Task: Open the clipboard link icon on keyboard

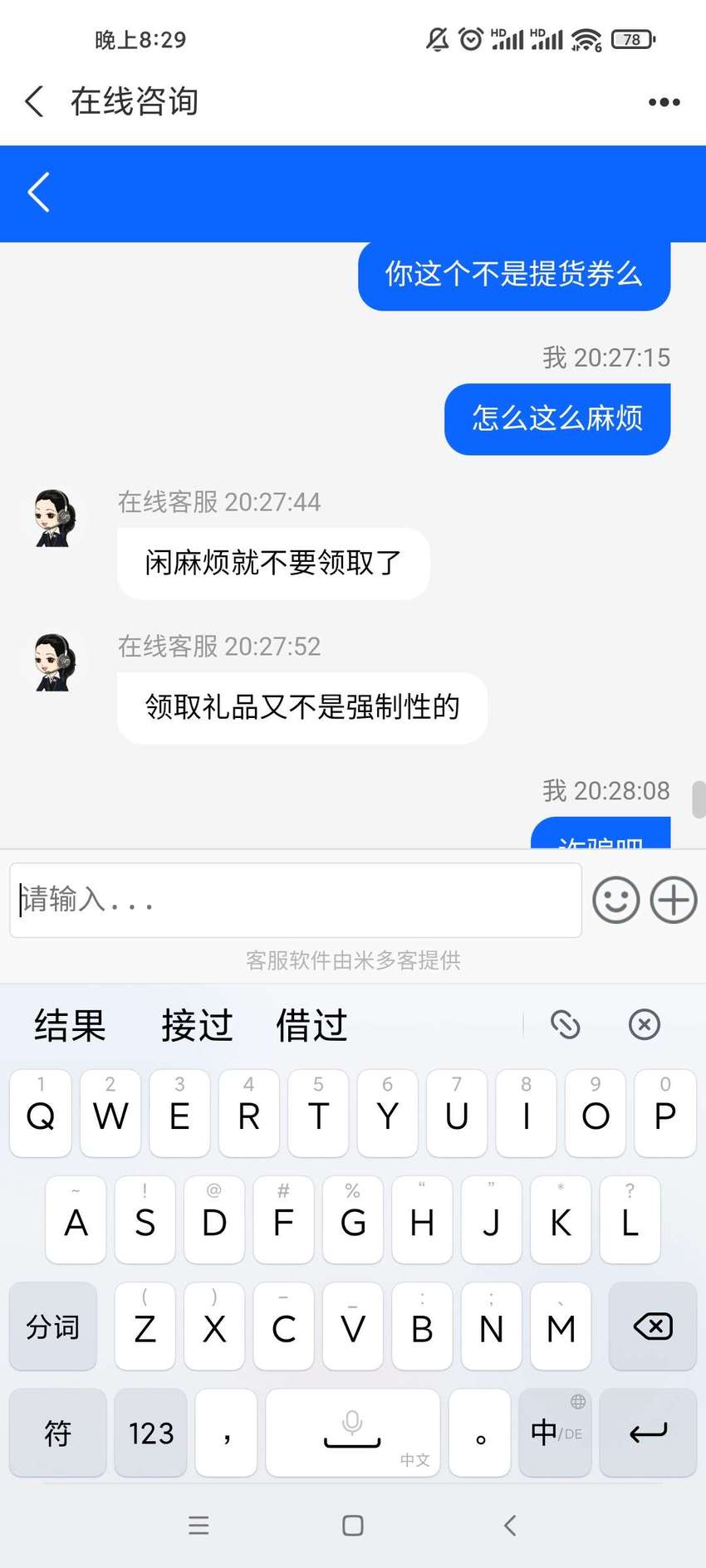Action: coord(566,1024)
